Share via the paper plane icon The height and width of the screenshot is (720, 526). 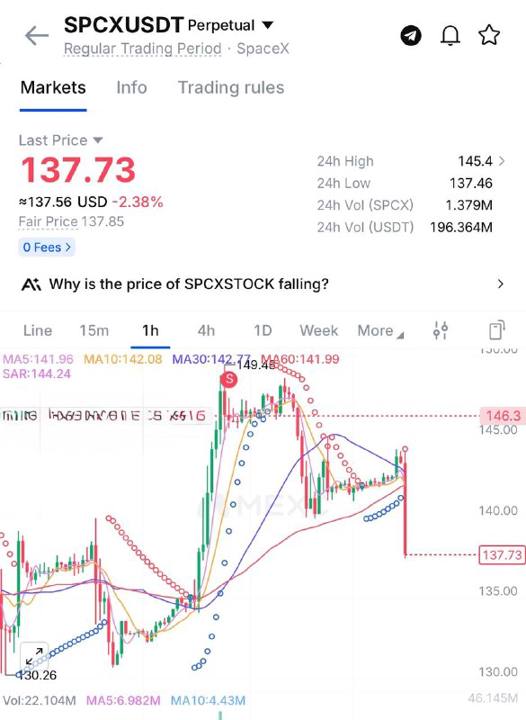click(411, 36)
